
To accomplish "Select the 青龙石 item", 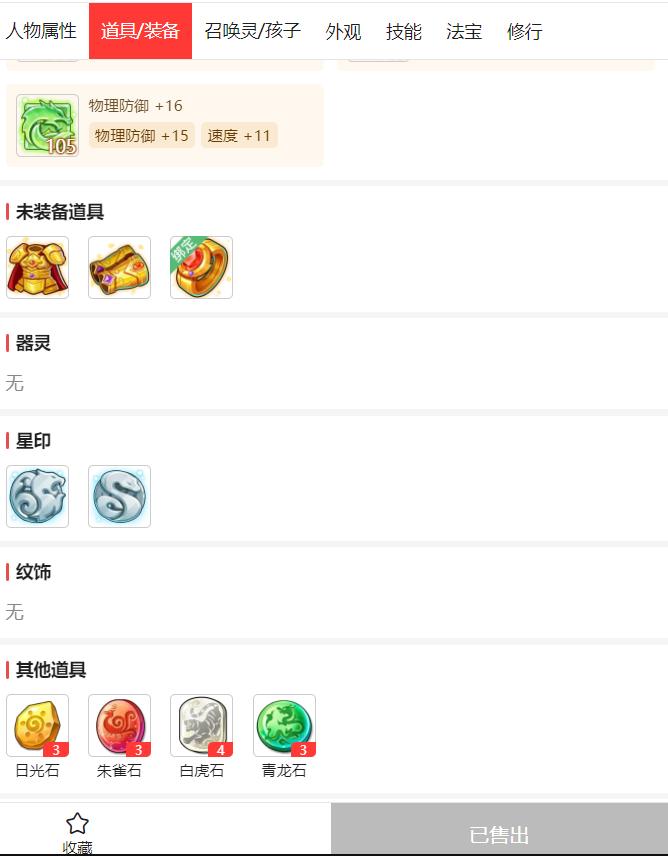I will click(284, 726).
